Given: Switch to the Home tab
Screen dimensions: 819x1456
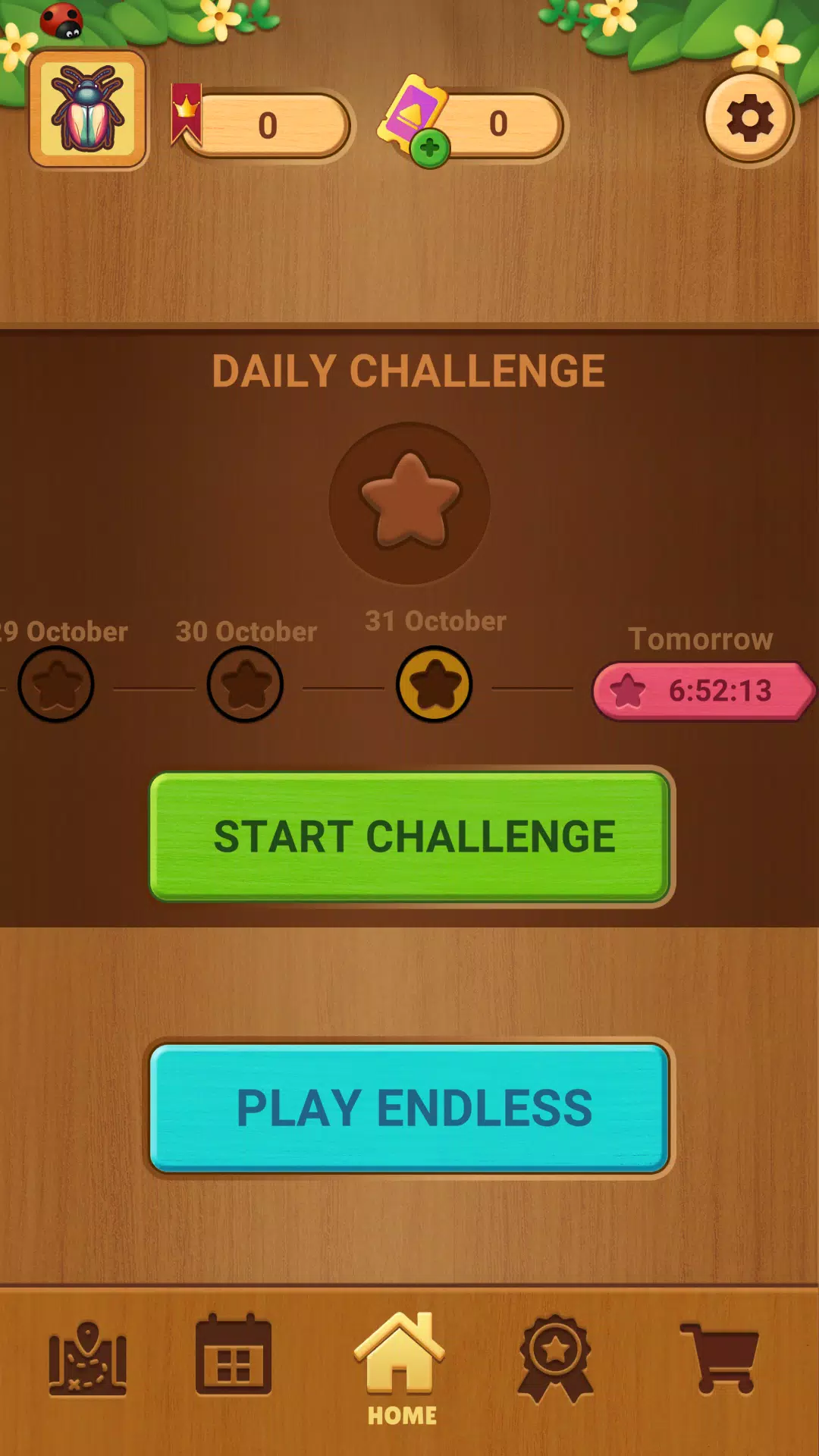Looking at the screenshot, I should (x=400, y=1367).
